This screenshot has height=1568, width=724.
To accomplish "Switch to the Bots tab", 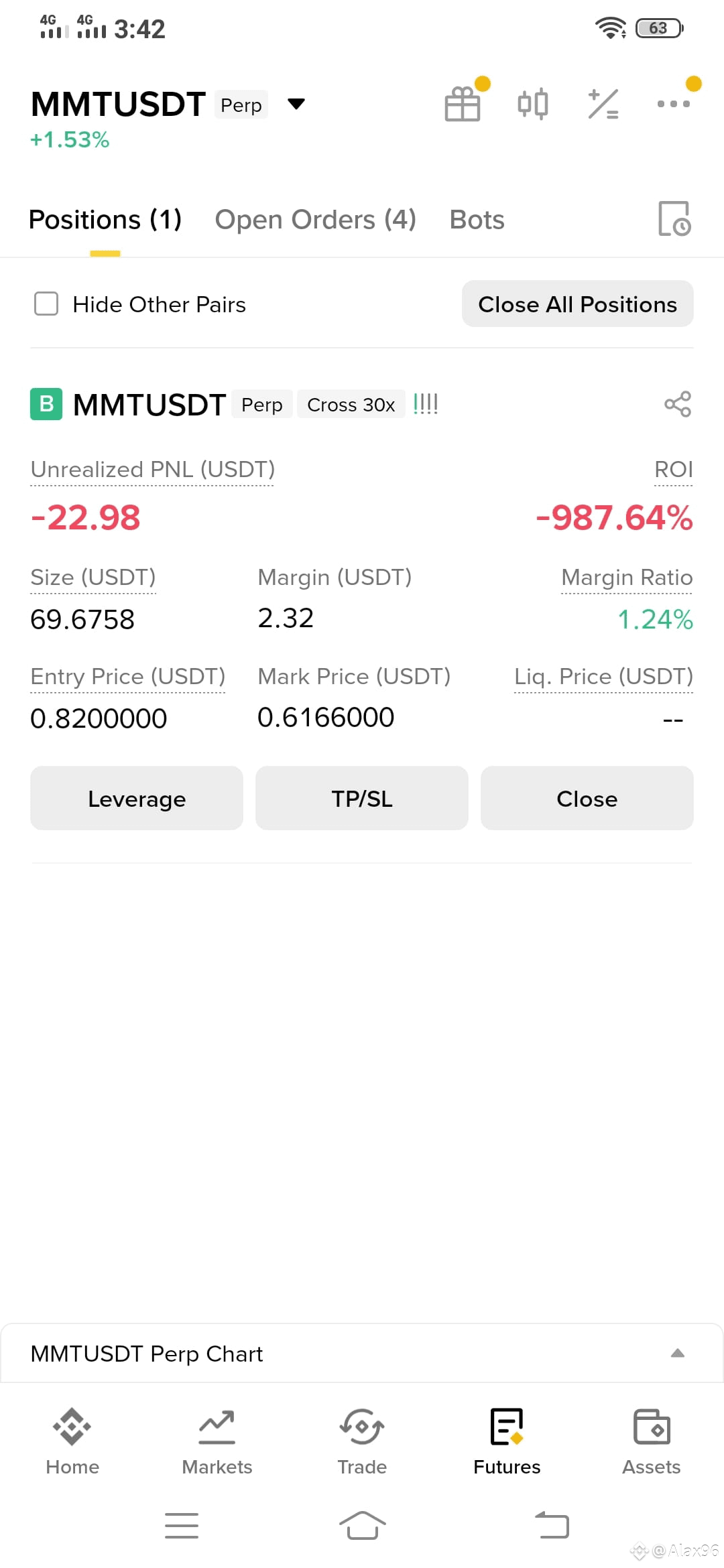I will [x=477, y=220].
